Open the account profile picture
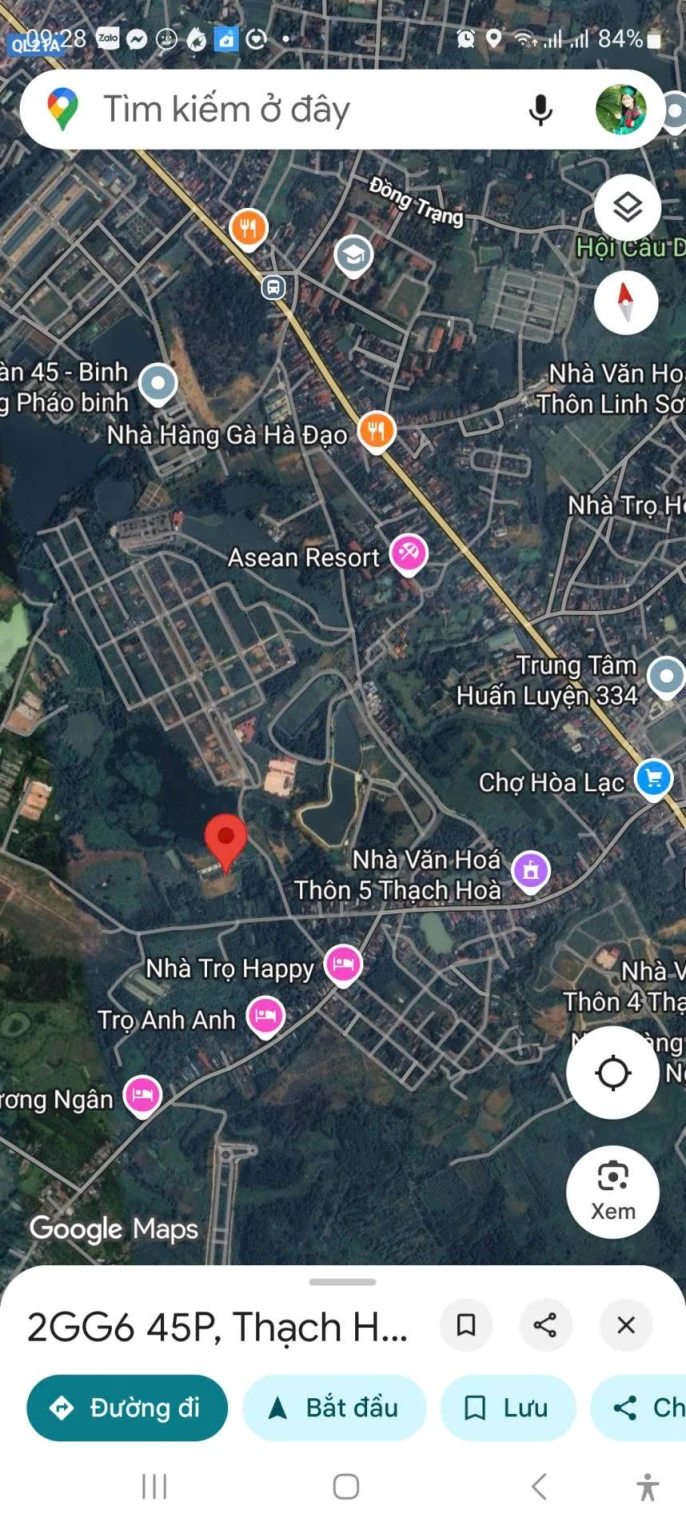This screenshot has height=1526, width=686. [x=621, y=109]
